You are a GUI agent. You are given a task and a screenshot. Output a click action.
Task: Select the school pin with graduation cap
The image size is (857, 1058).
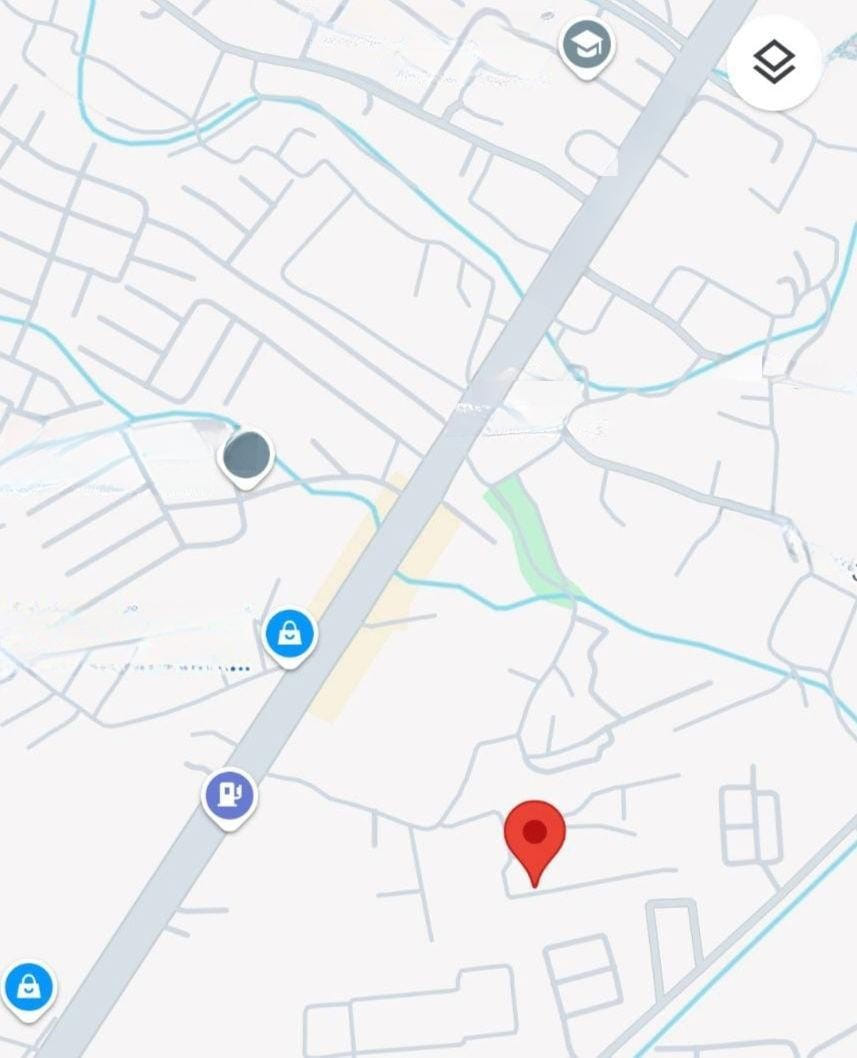(x=586, y=46)
